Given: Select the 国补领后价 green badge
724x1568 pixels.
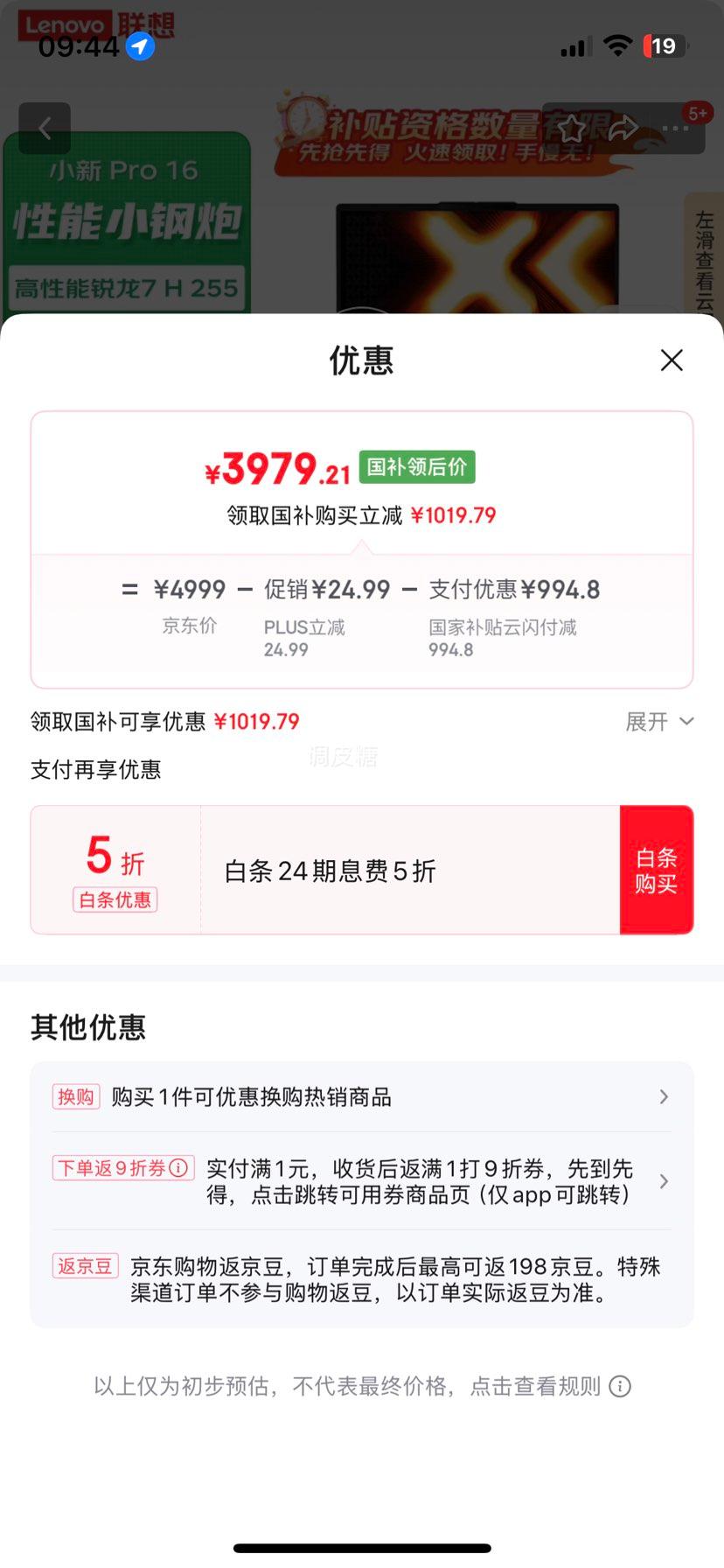Looking at the screenshot, I should click(x=417, y=467).
